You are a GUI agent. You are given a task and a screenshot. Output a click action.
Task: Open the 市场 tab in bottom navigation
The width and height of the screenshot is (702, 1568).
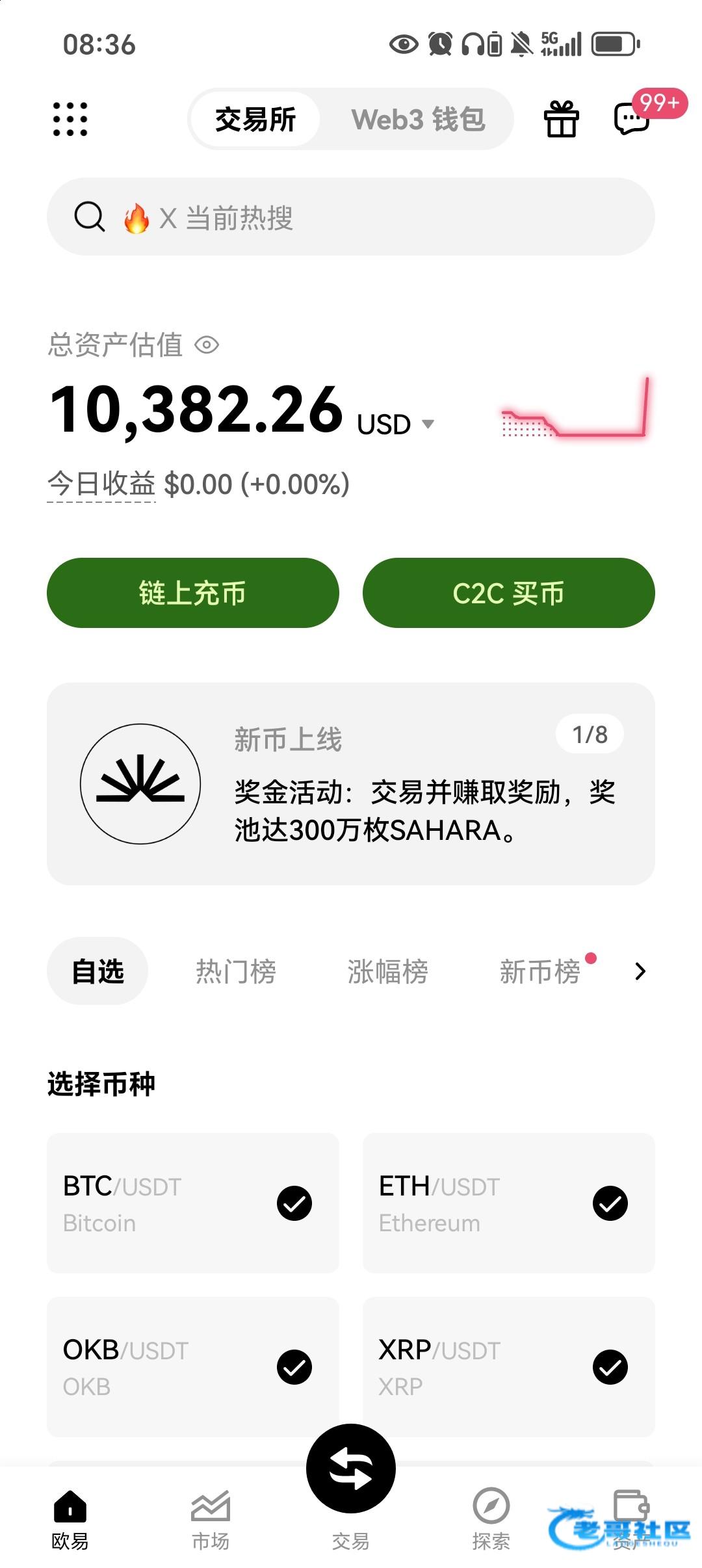211,1520
